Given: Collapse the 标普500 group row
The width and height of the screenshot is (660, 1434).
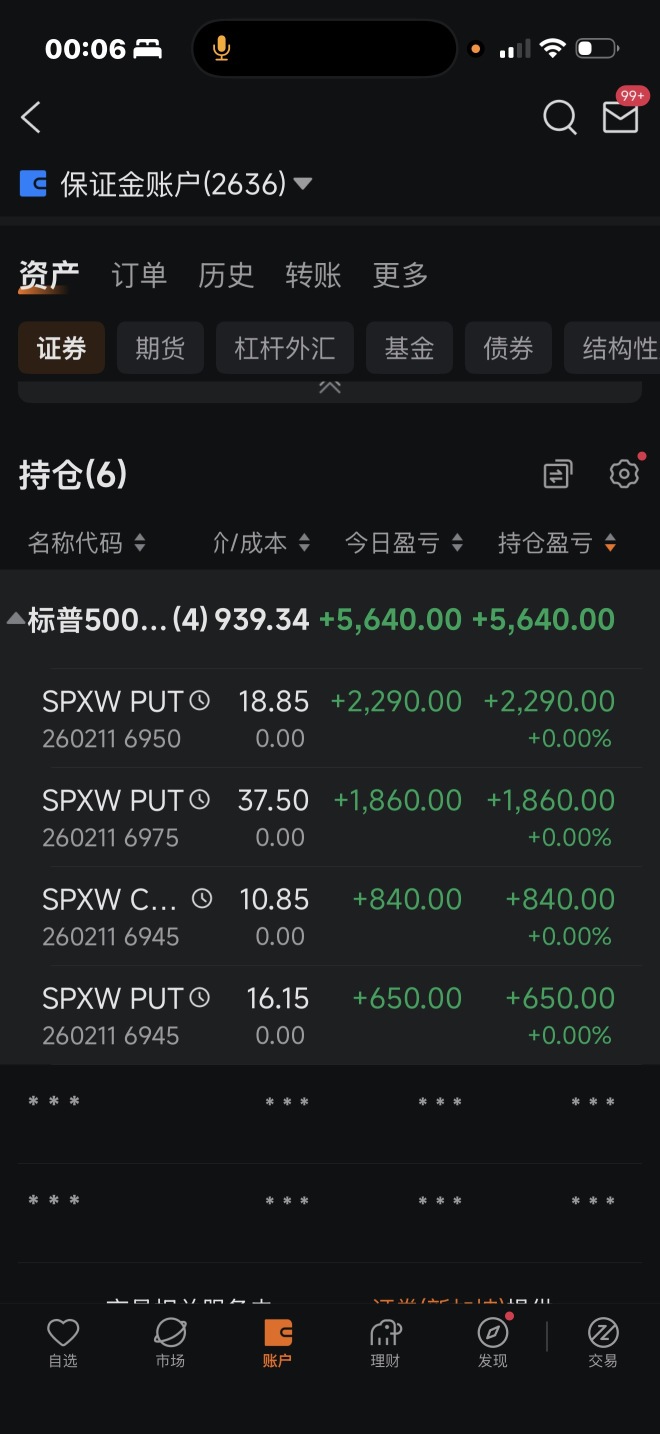Looking at the screenshot, I should click(330, 619).
